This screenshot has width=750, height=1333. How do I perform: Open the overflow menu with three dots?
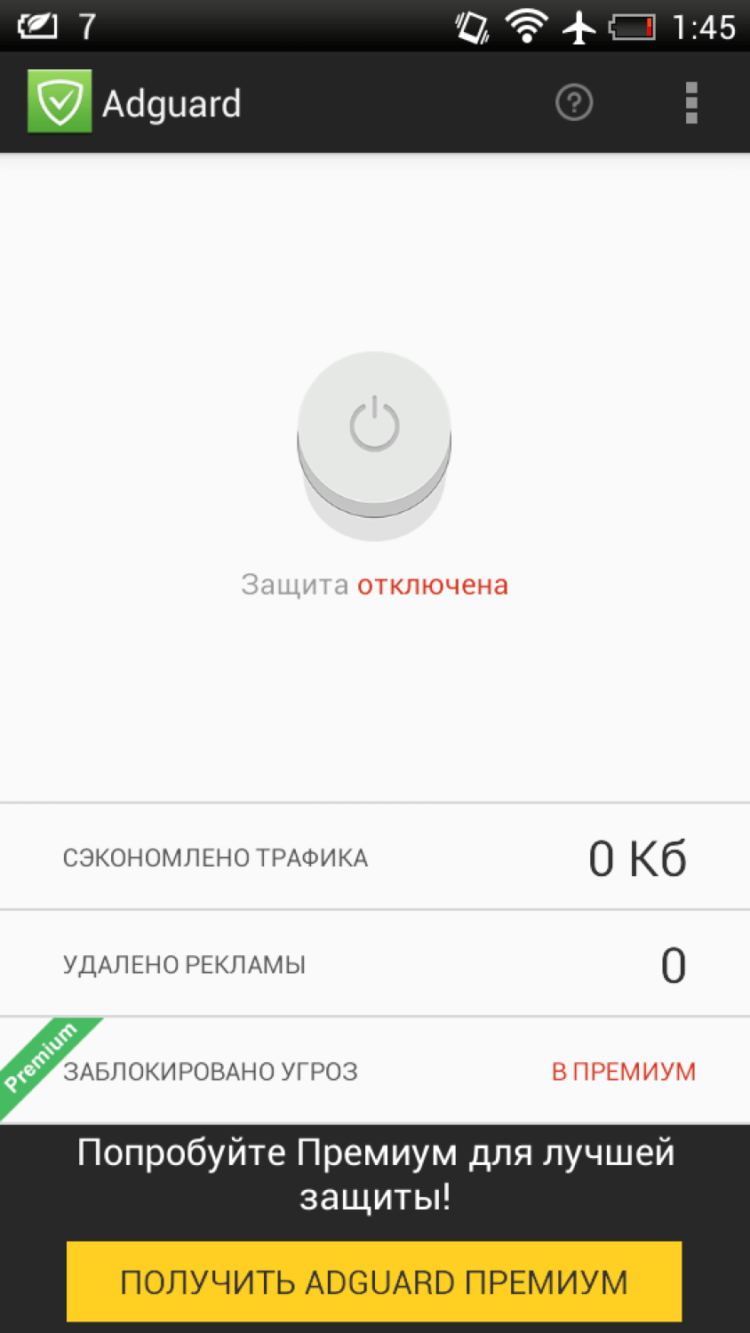point(690,103)
